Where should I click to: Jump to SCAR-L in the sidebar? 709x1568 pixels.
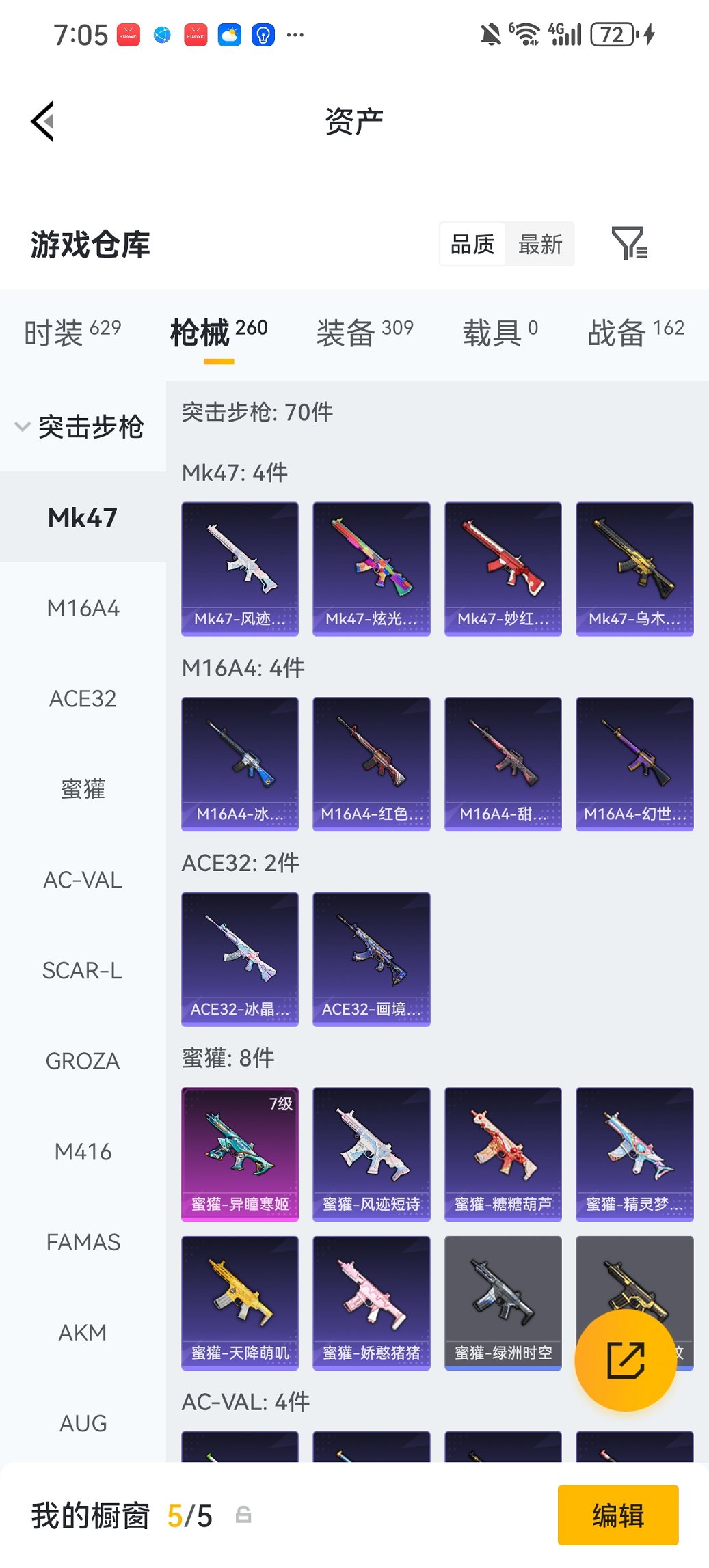click(x=83, y=970)
